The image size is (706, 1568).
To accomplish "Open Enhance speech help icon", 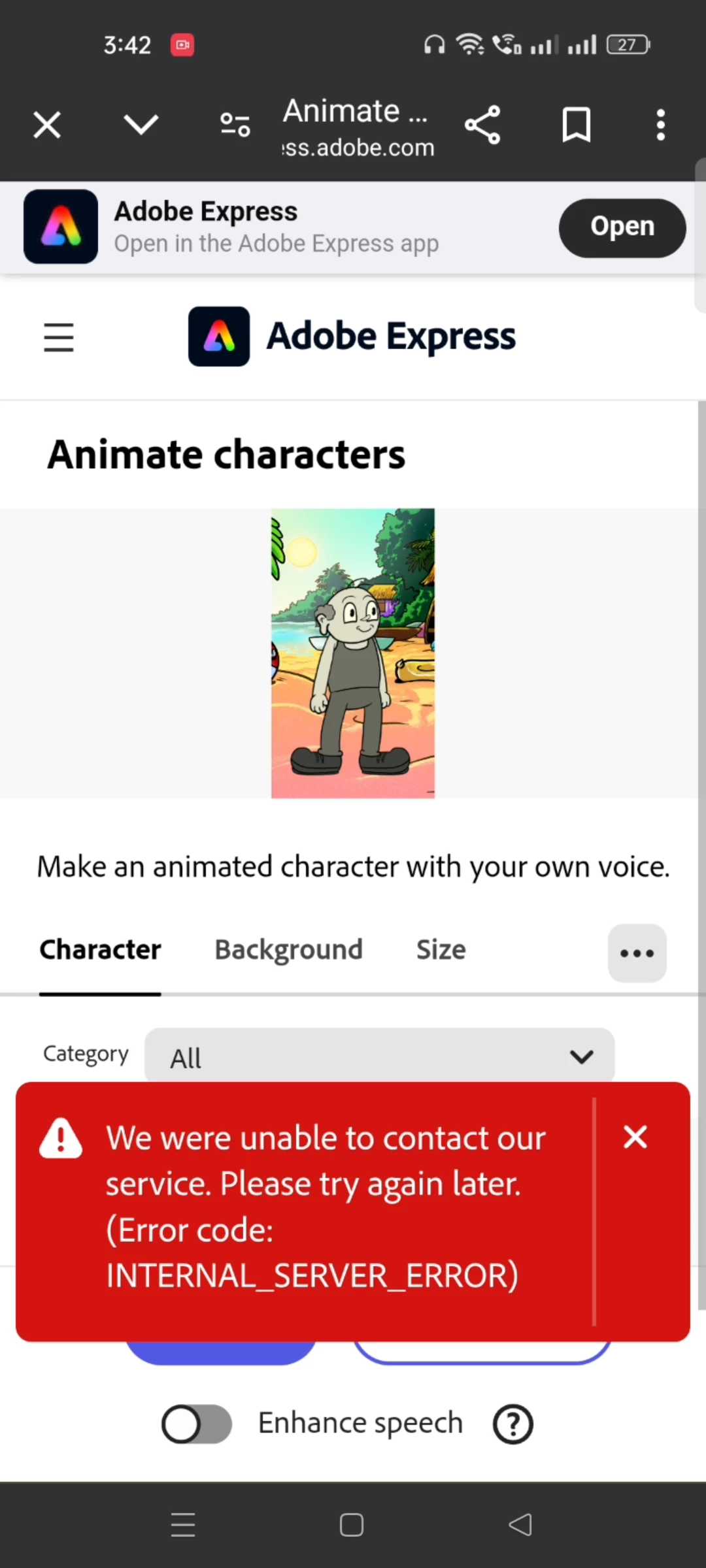I will pos(513,1424).
